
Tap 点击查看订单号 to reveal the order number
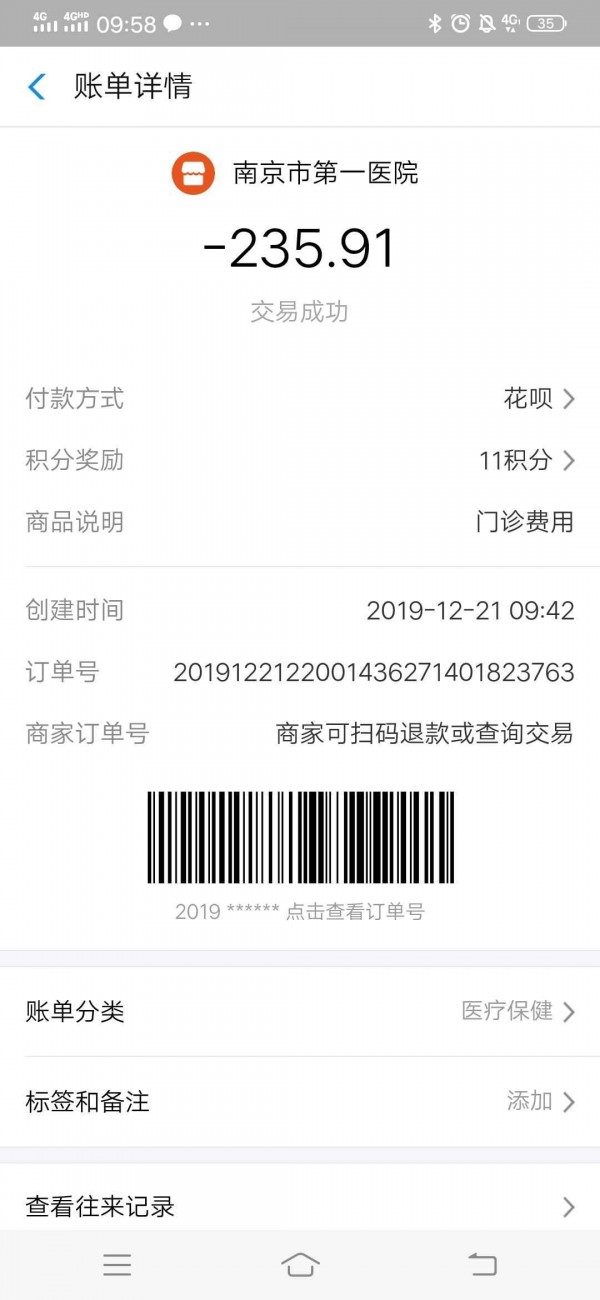click(355, 911)
